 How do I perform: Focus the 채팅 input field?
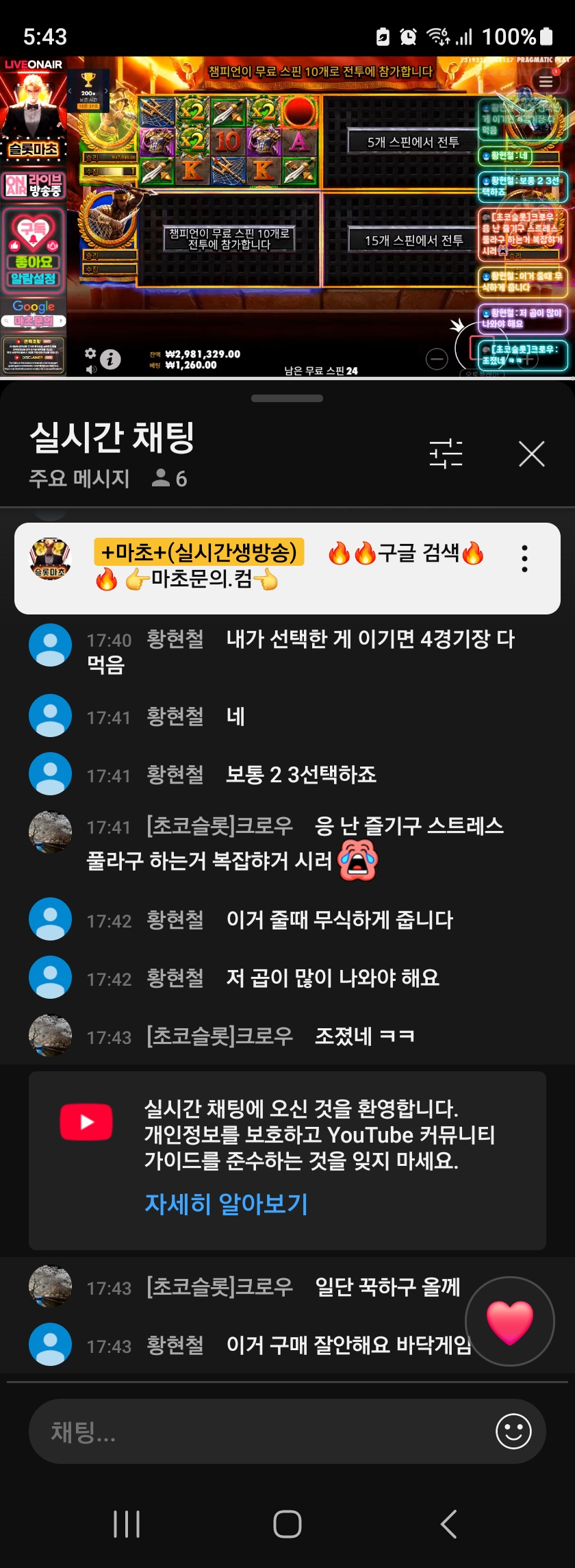pyautogui.click(x=260, y=1432)
